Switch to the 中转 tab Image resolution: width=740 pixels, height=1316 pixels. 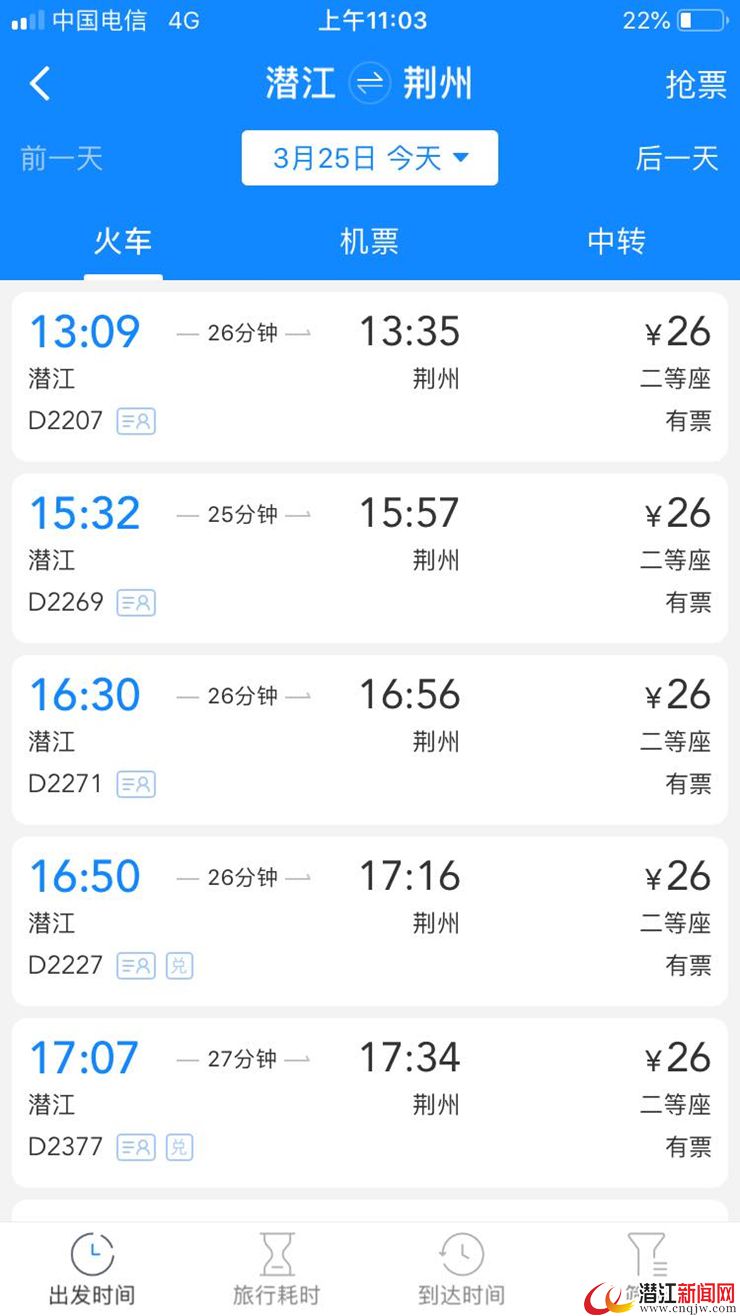[616, 241]
